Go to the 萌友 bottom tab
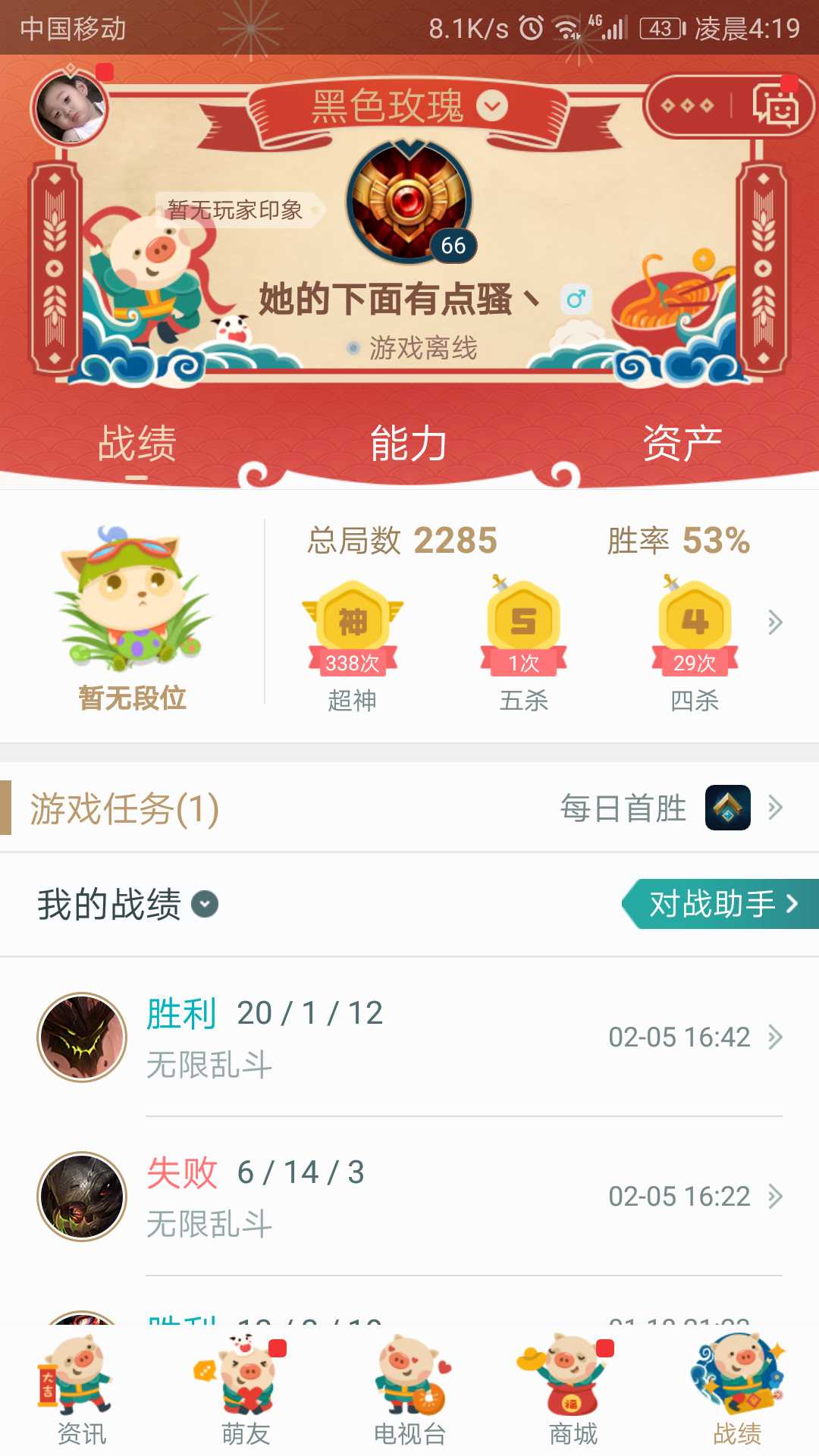This screenshot has height=1456, width=819. pos(246,1391)
